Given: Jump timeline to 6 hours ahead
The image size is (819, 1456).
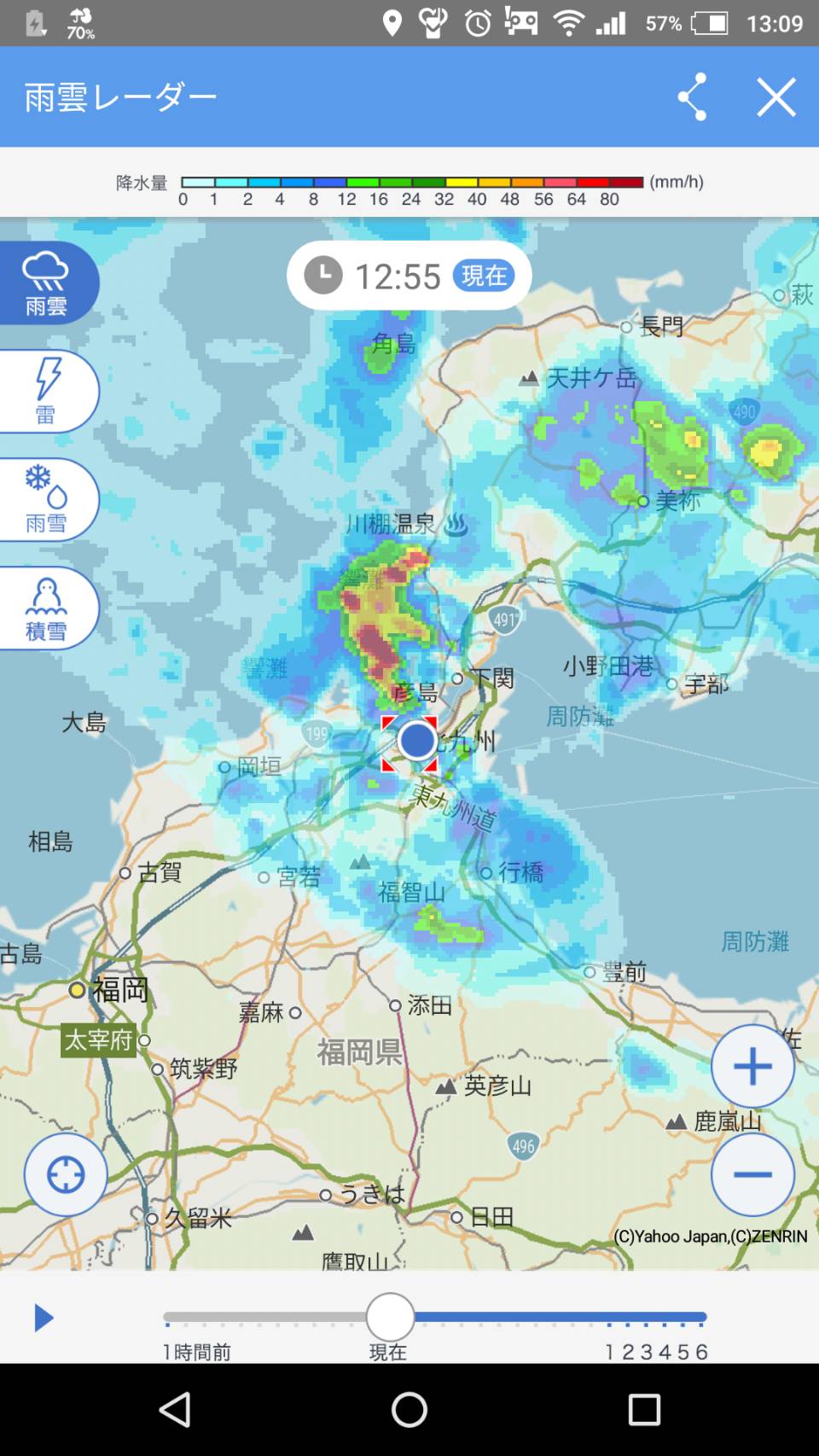Looking at the screenshot, I should click(702, 1352).
